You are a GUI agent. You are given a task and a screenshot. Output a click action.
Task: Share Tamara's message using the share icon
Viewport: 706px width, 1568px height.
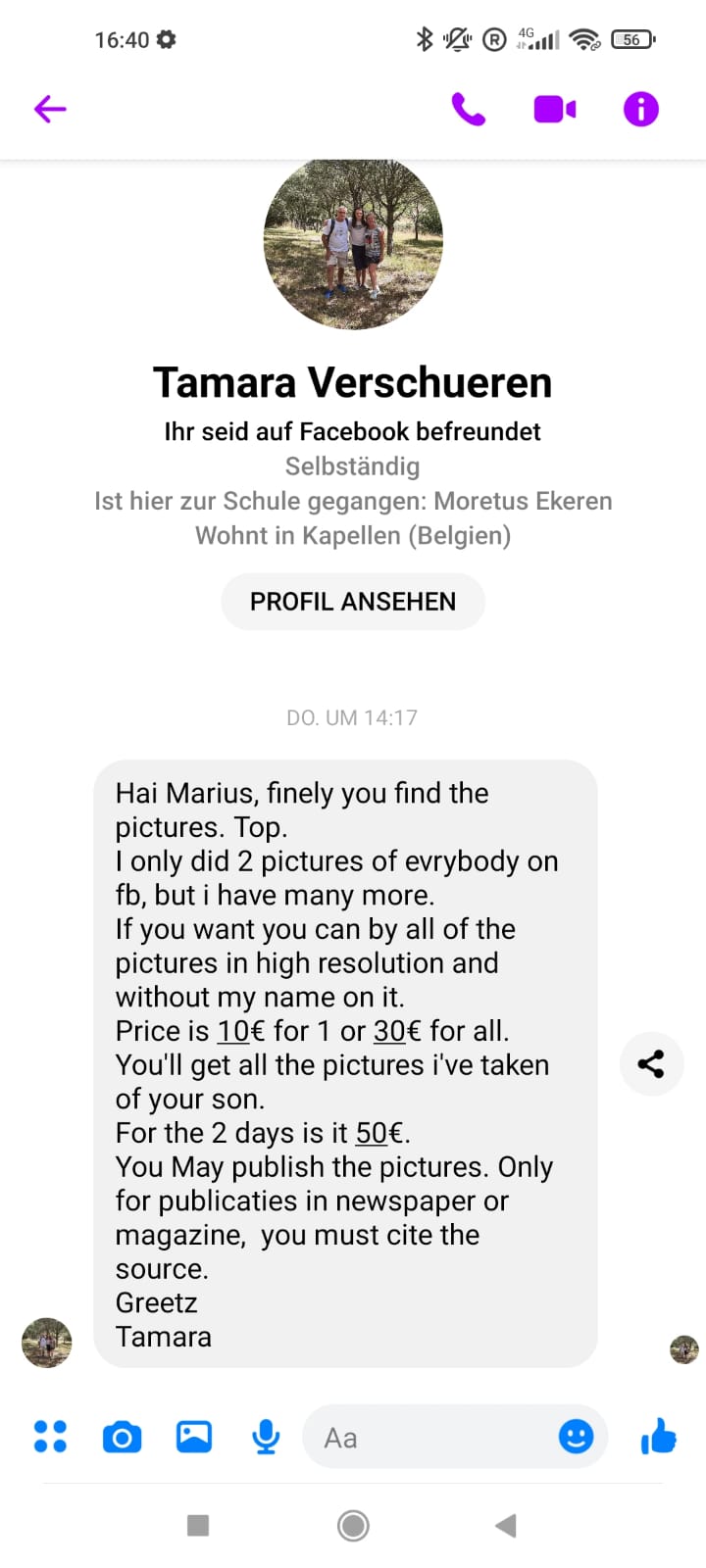coord(651,1064)
